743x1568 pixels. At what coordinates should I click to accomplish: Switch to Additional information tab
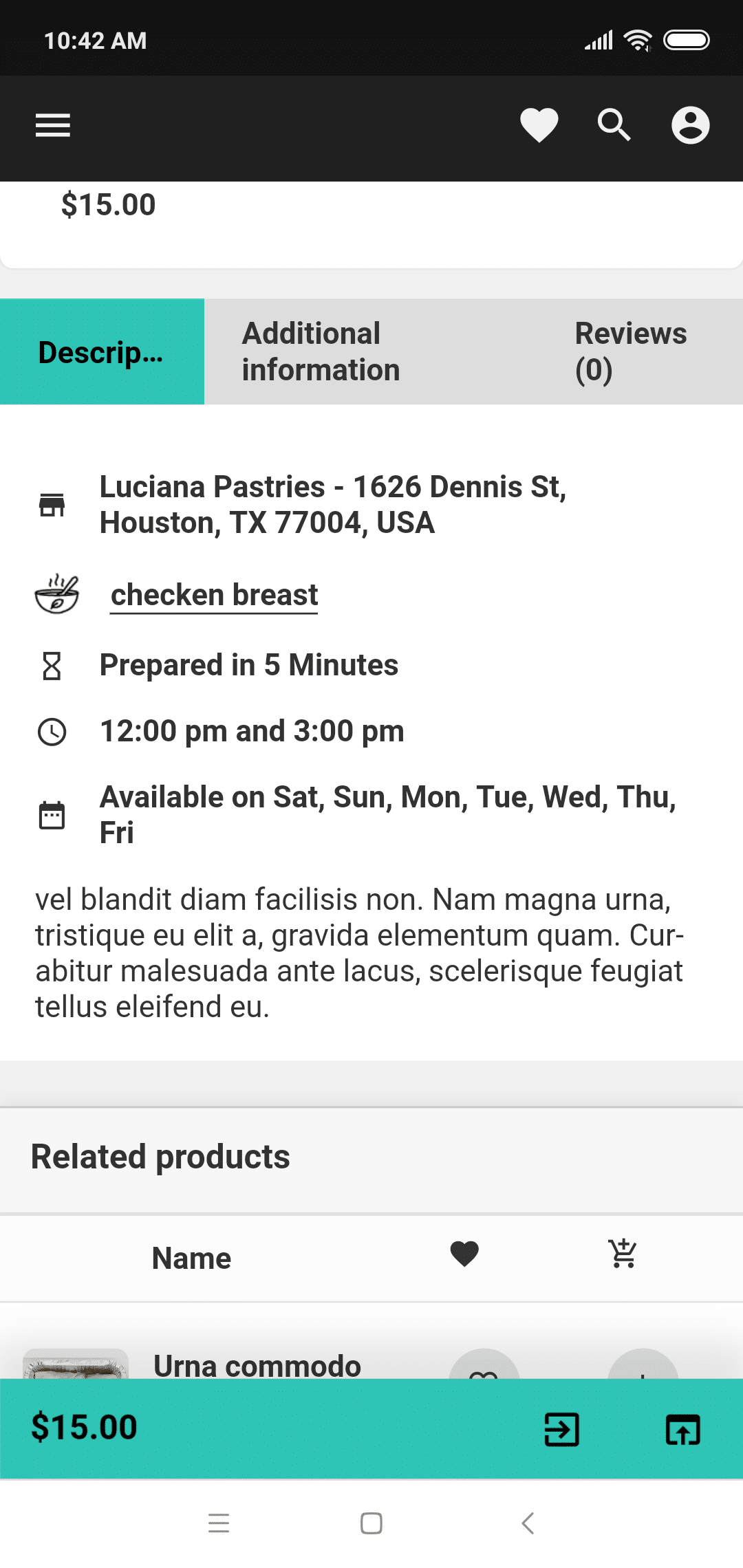click(x=321, y=352)
